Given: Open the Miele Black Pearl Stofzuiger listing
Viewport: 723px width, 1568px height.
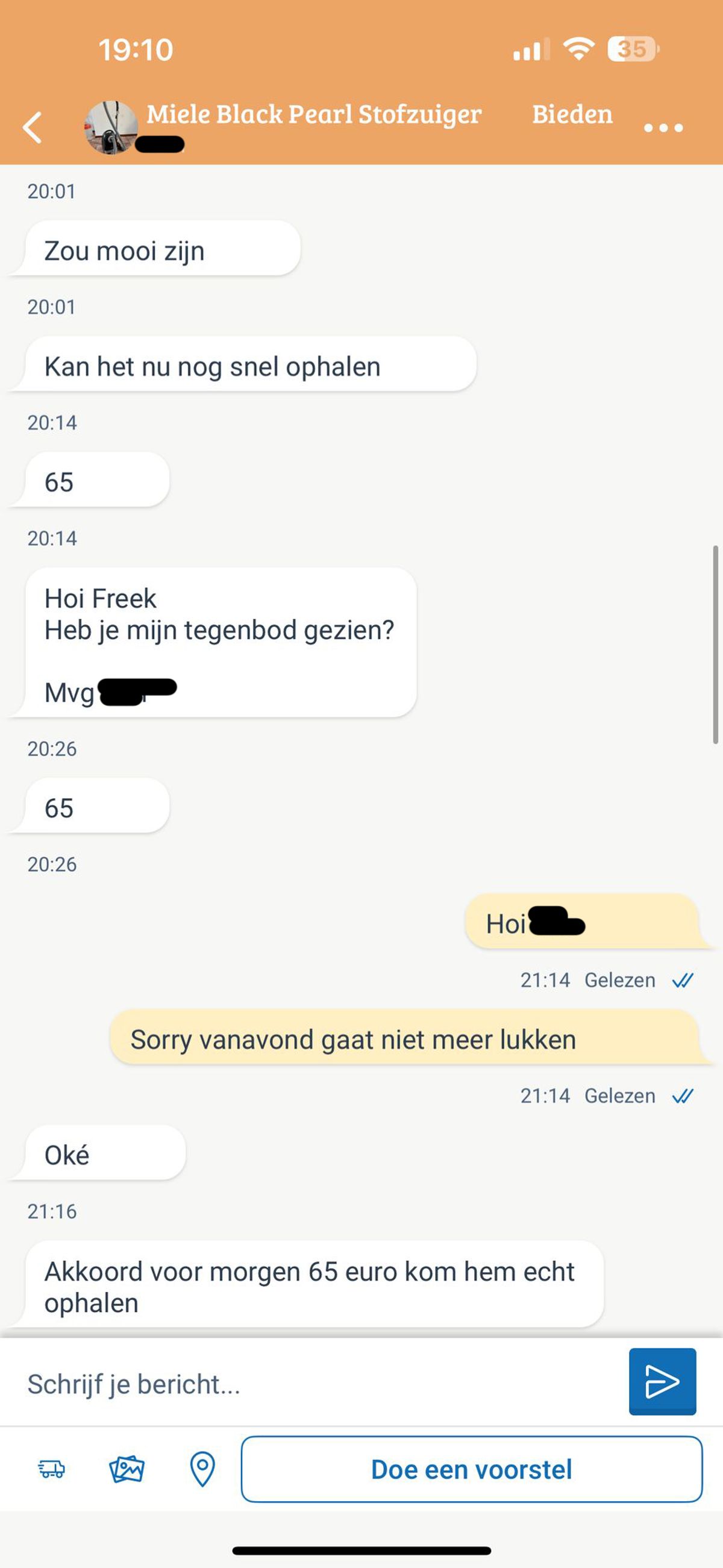Looking at the screenshot, I should point(313,114).
